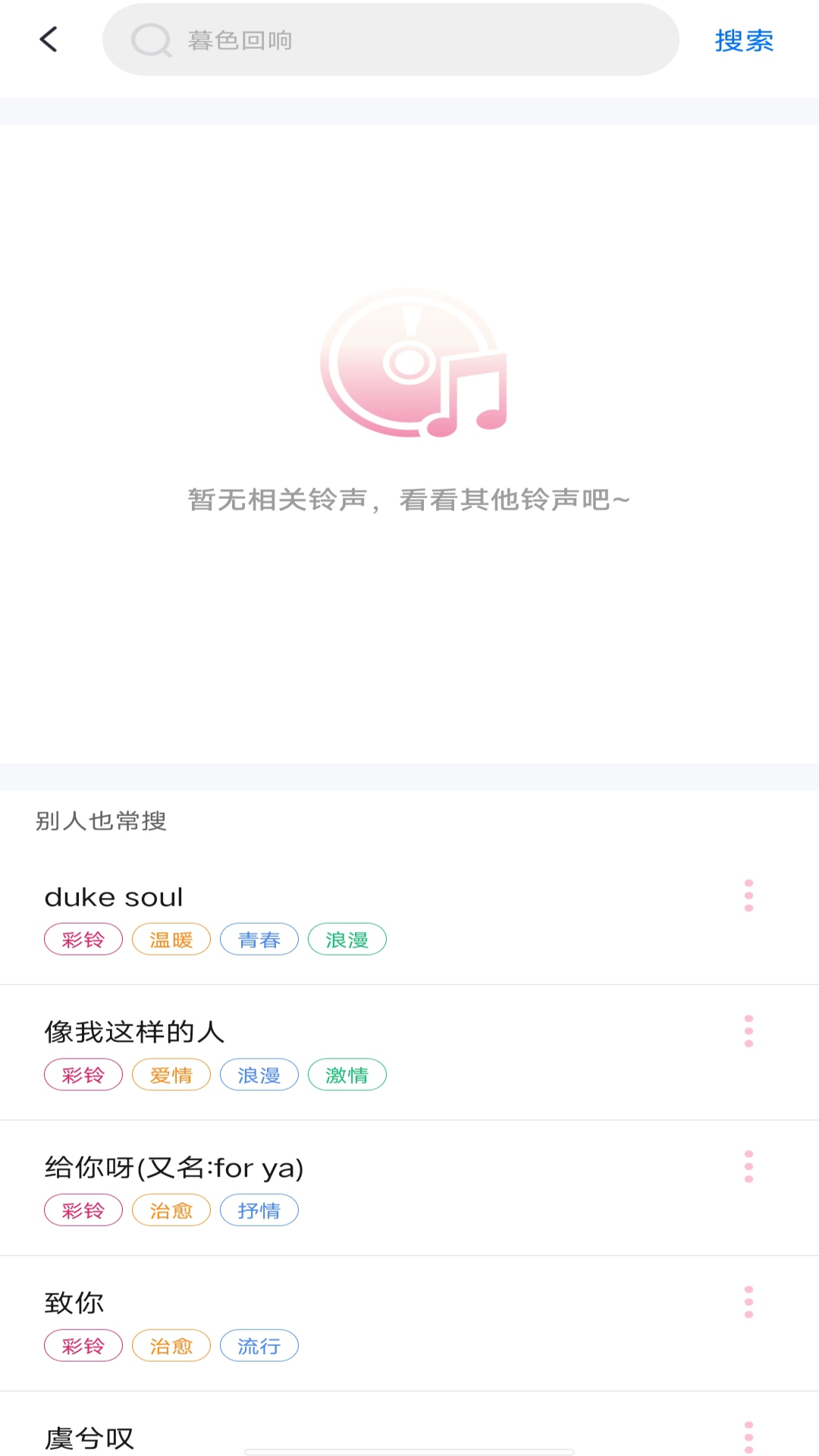Open the ringtone 给你呀(又名:for ya)

(174, 1168)
